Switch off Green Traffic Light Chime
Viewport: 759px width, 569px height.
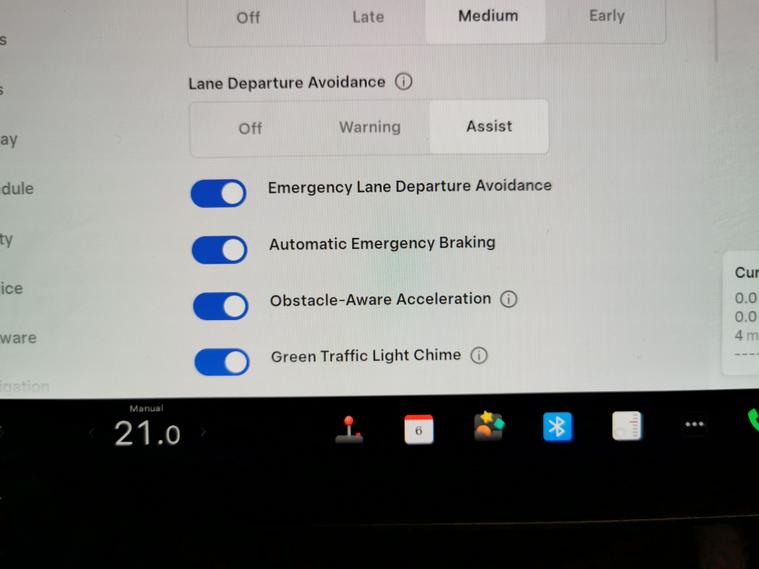point(221,361)
